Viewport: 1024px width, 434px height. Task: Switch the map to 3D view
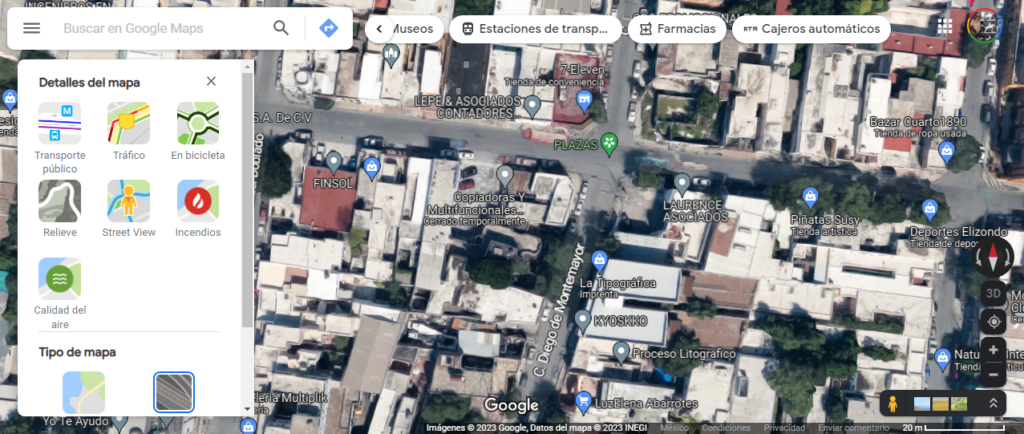pyautogui.click(x=993, y=294)
